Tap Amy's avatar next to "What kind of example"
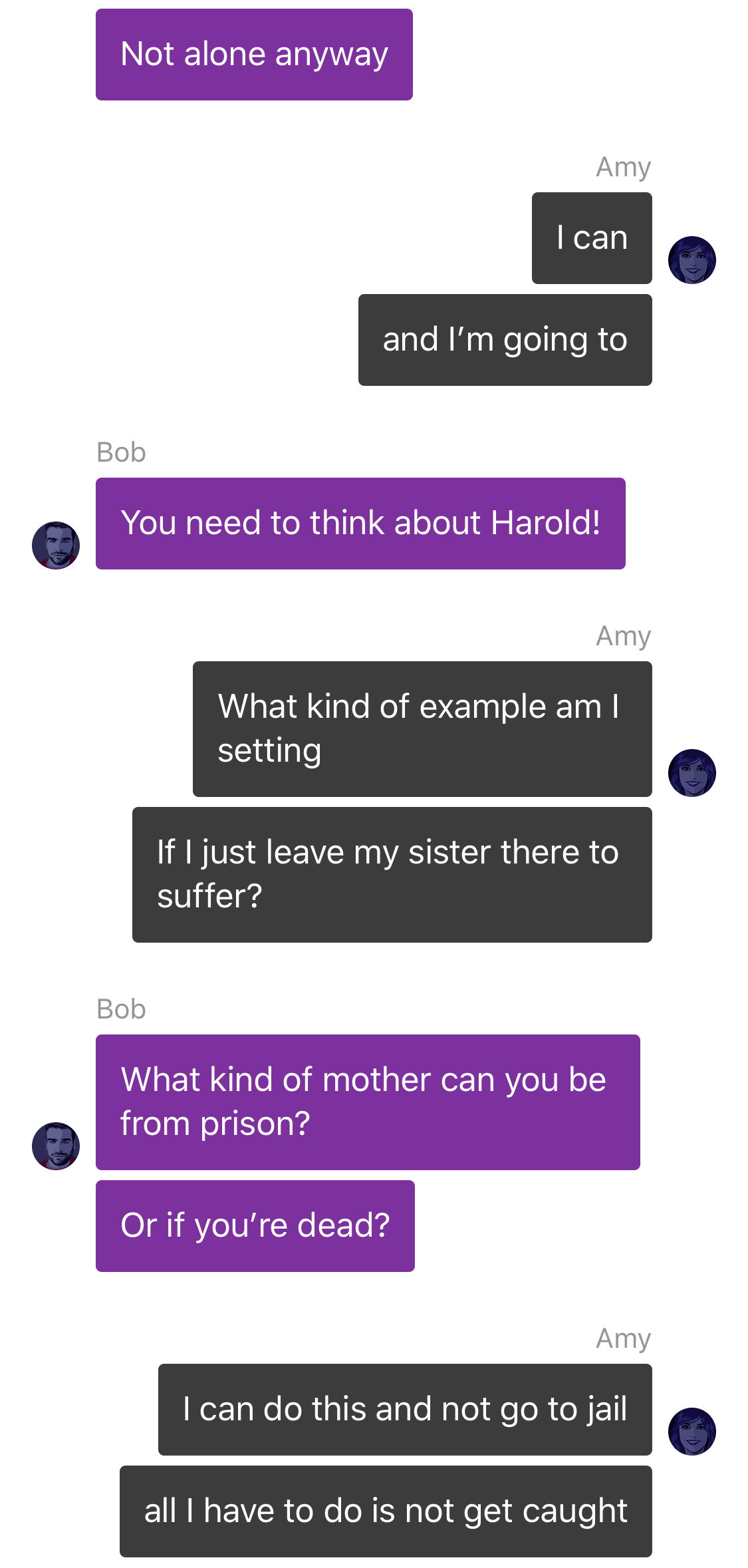Viewport: 748px width, 1568px height. click(x=692, y=773)
